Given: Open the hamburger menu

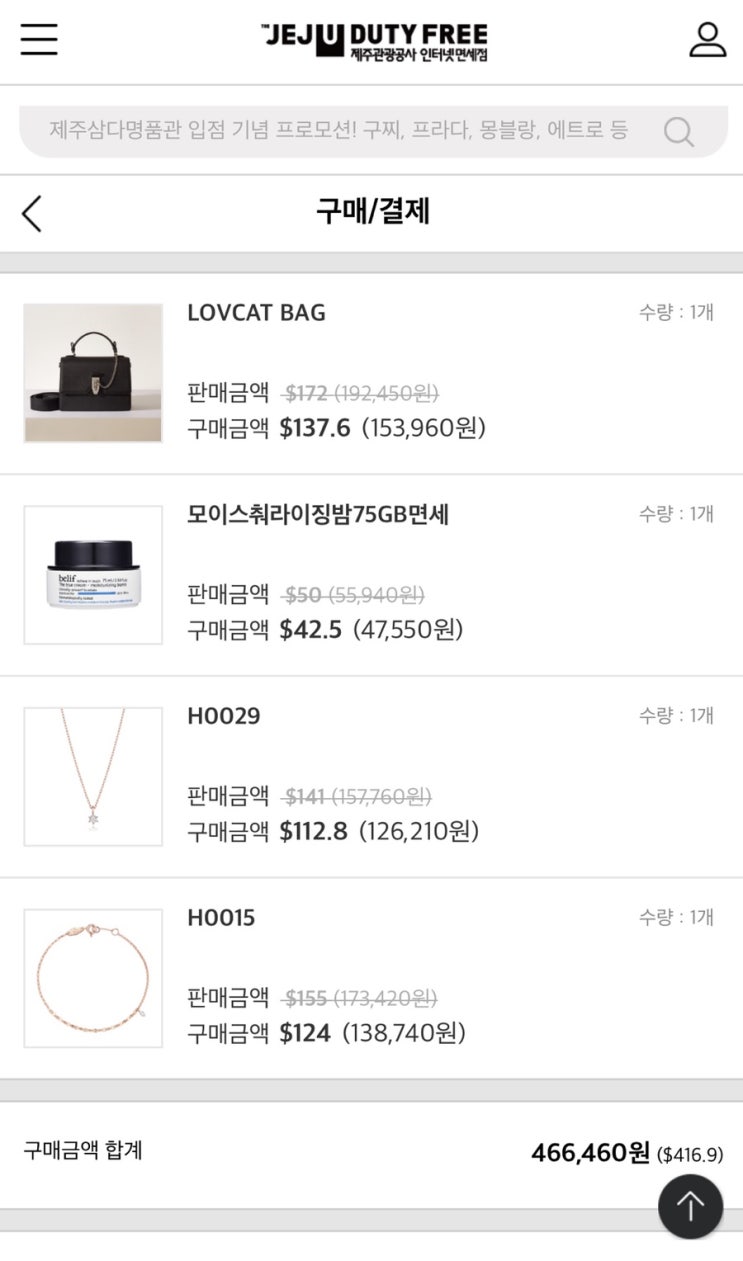Looking at the screenshot, I should tap(39, 40).
